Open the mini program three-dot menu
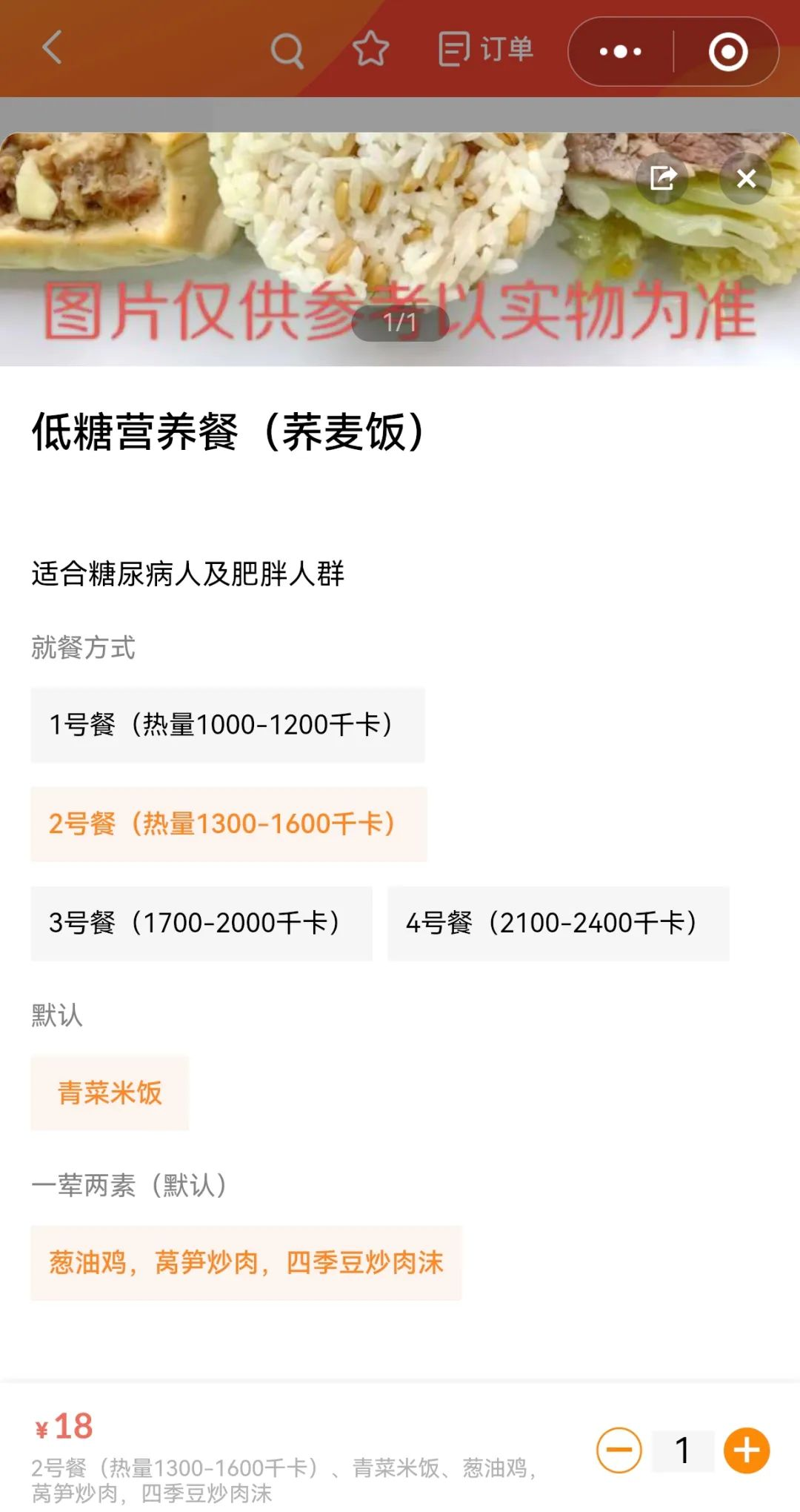Viewport: 800px width, 1512px height. 621,52
